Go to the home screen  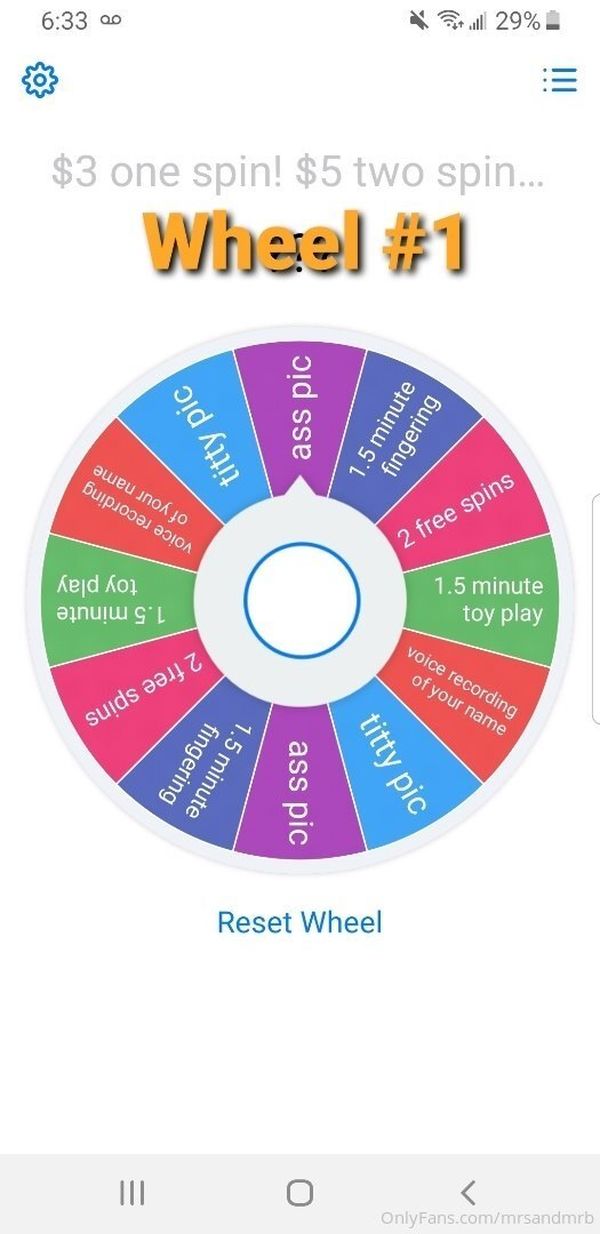(299, 1192)
